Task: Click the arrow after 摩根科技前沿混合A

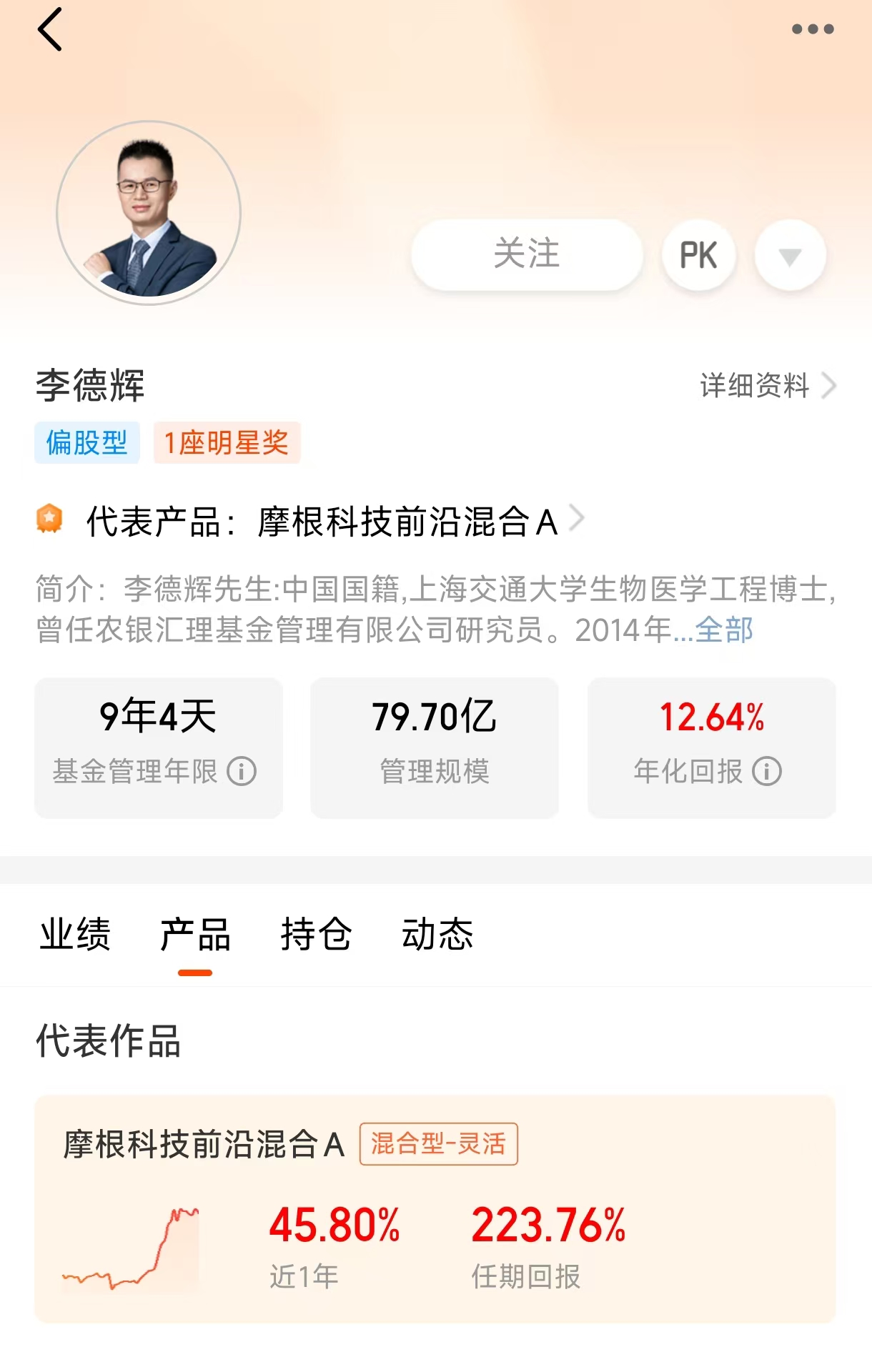Action: [576, 520]
